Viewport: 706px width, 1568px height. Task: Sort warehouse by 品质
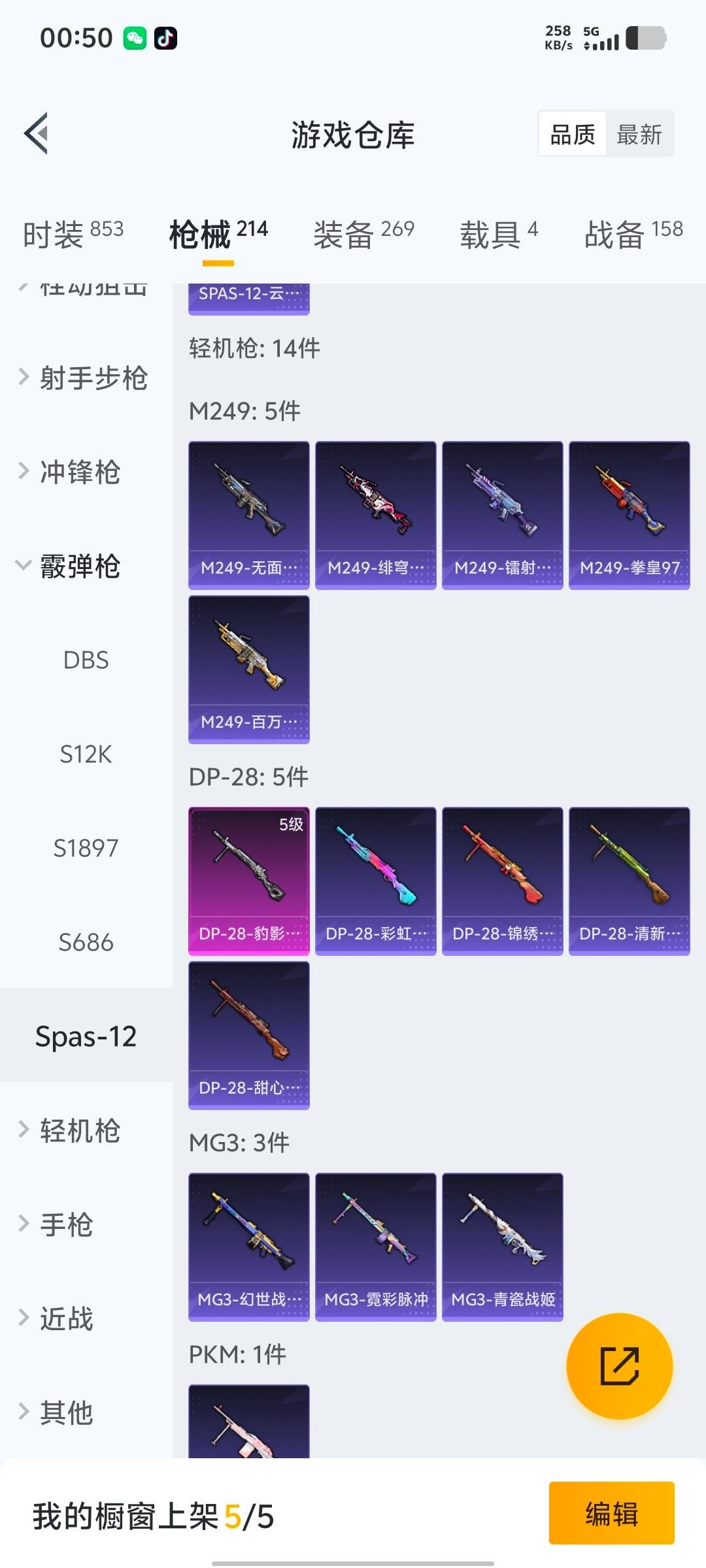573,135
